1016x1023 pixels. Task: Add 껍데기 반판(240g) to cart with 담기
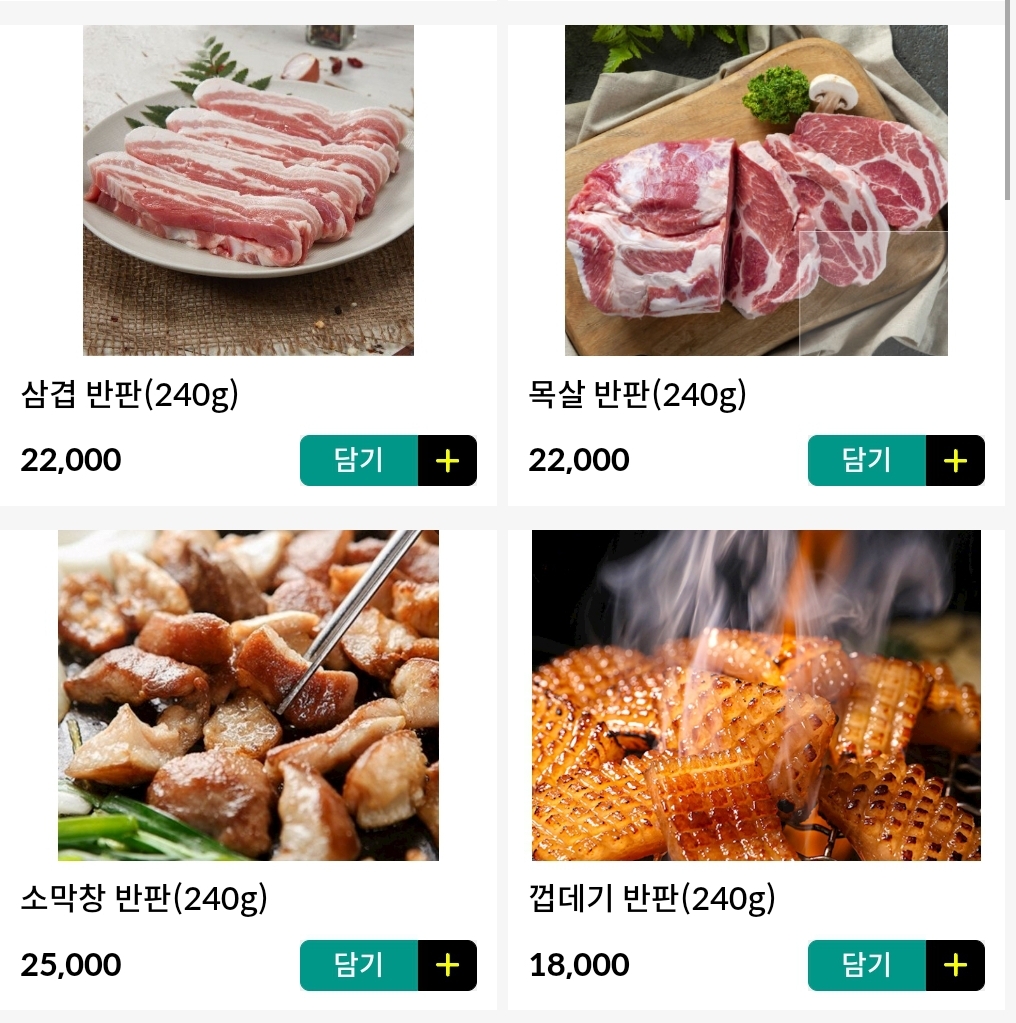click(x=867, y=965)
